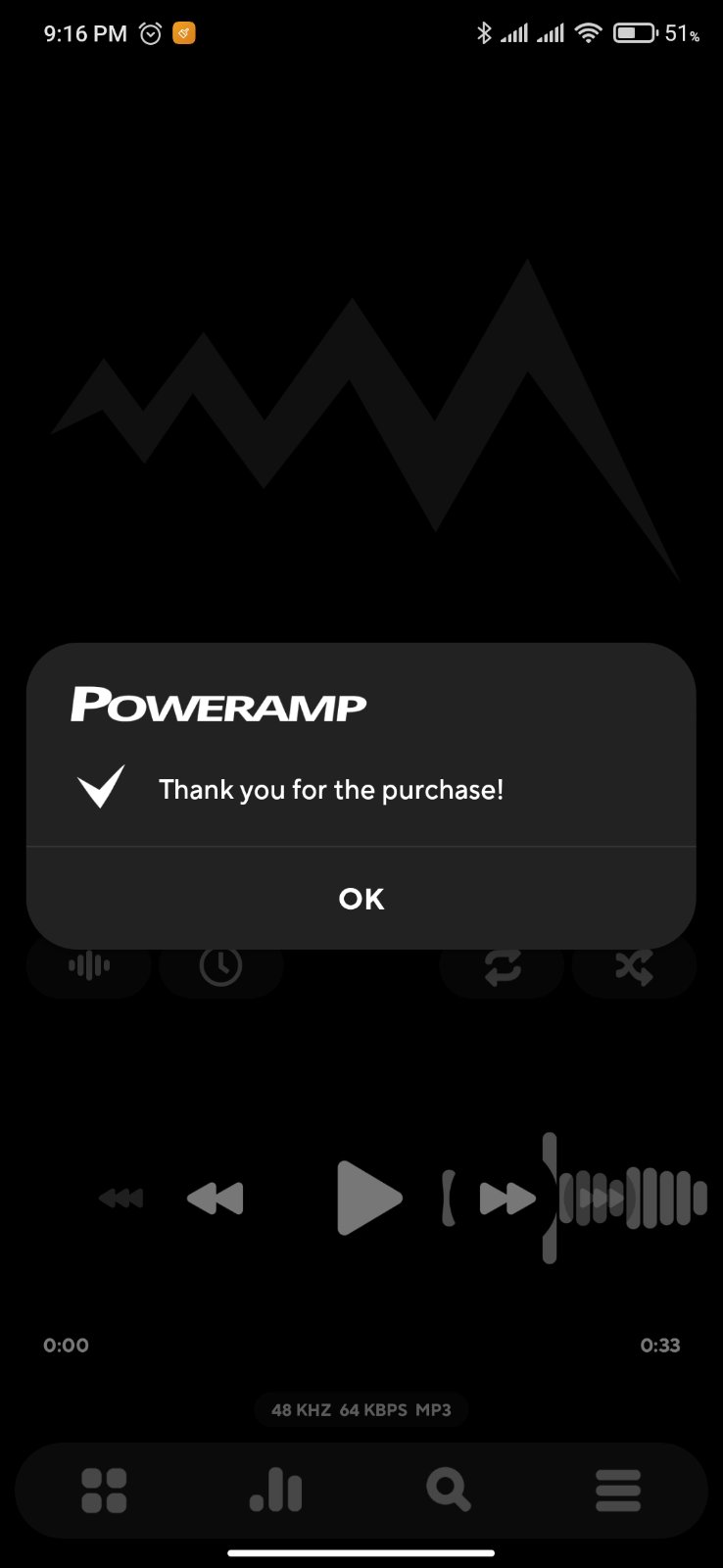Go back to the previous track
The width and height of the screenshot is (723, 1568).
pyautogui.click(x=216, y=1198)
